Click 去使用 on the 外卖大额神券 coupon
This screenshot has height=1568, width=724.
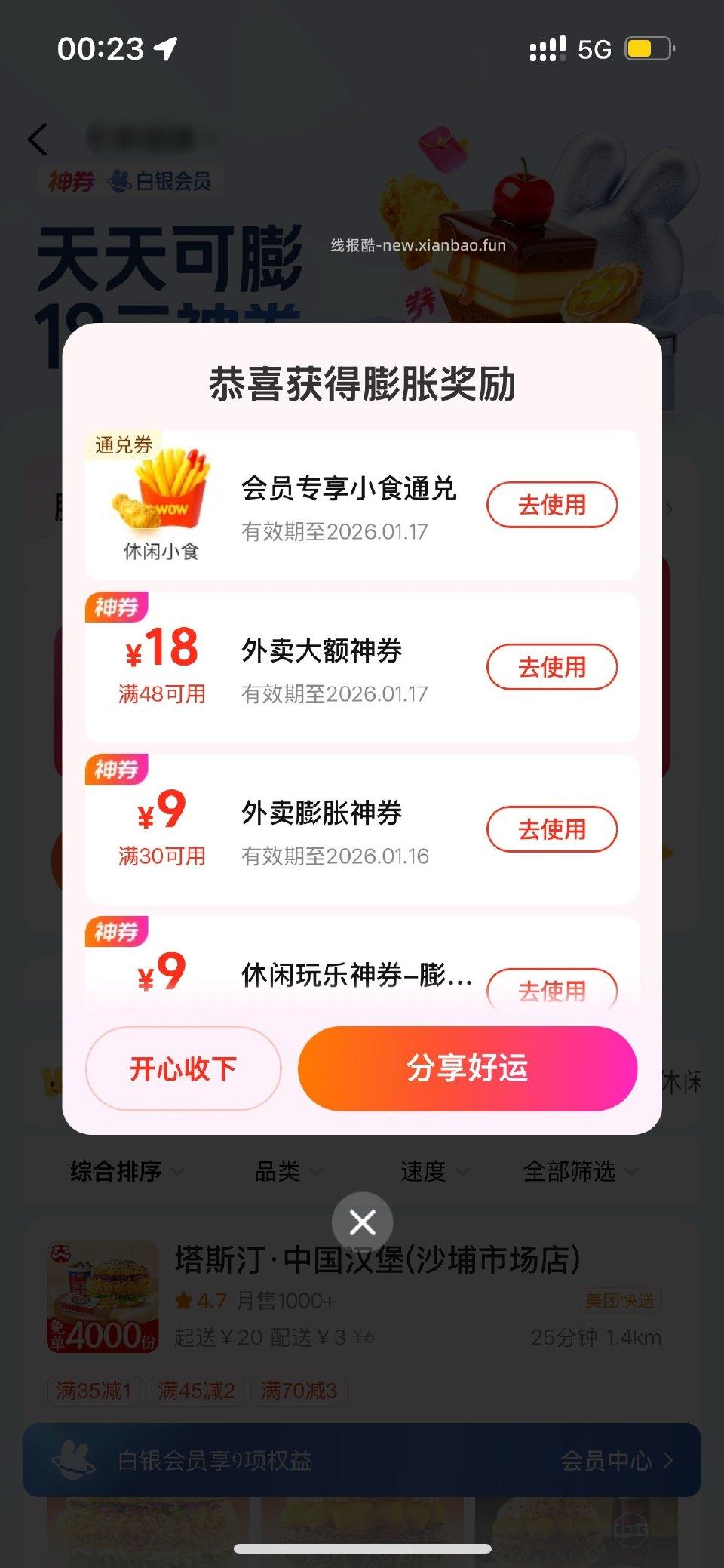tap(553, 667)
